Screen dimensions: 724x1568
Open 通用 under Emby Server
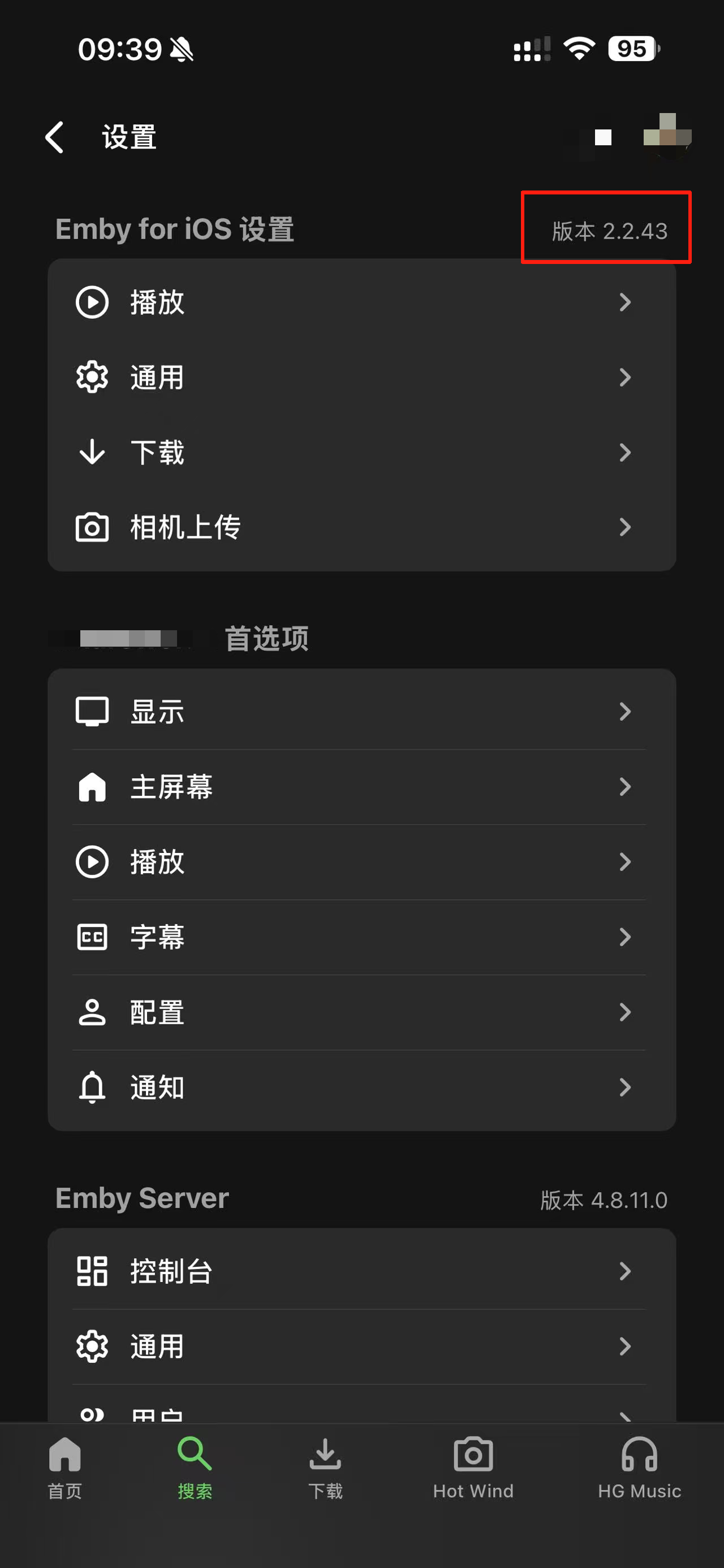[x=361, y=1346]
